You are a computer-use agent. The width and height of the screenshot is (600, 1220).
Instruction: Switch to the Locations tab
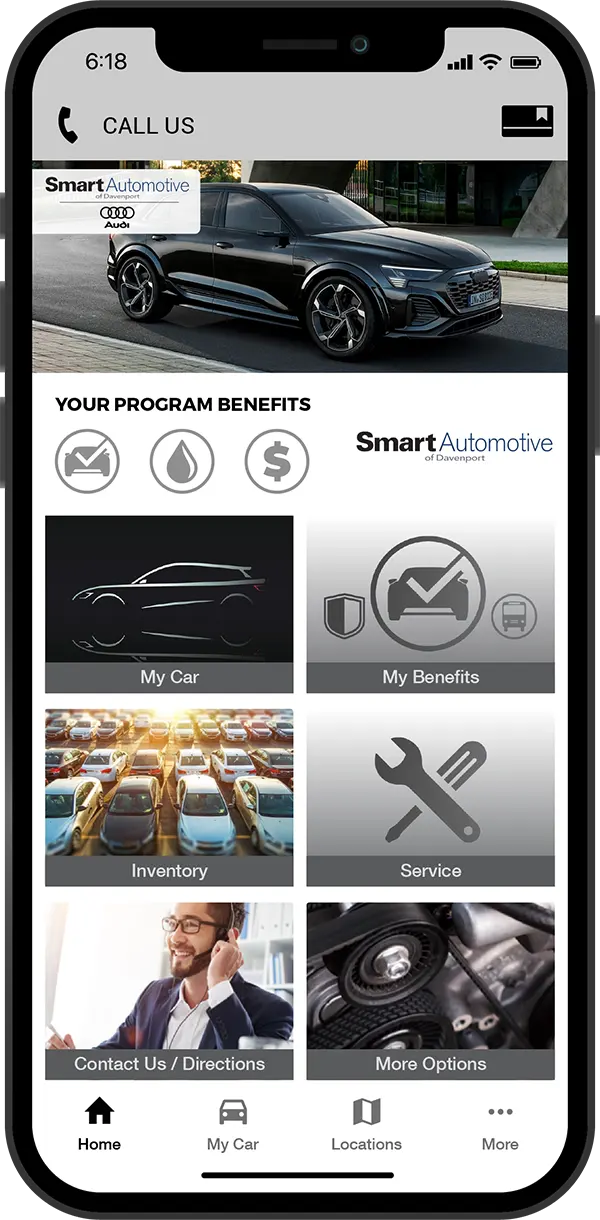[366, 1125]
